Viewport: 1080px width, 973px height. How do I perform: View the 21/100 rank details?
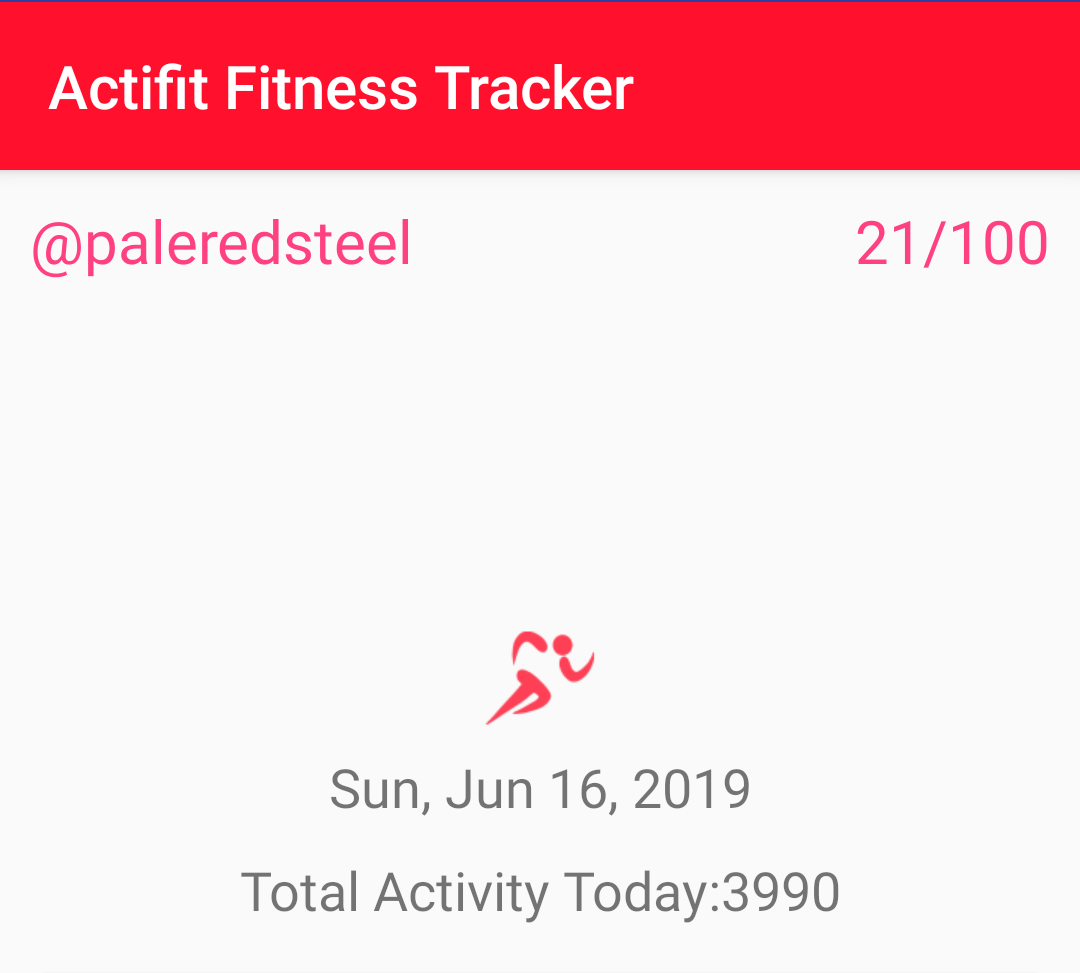pos(951,244)
